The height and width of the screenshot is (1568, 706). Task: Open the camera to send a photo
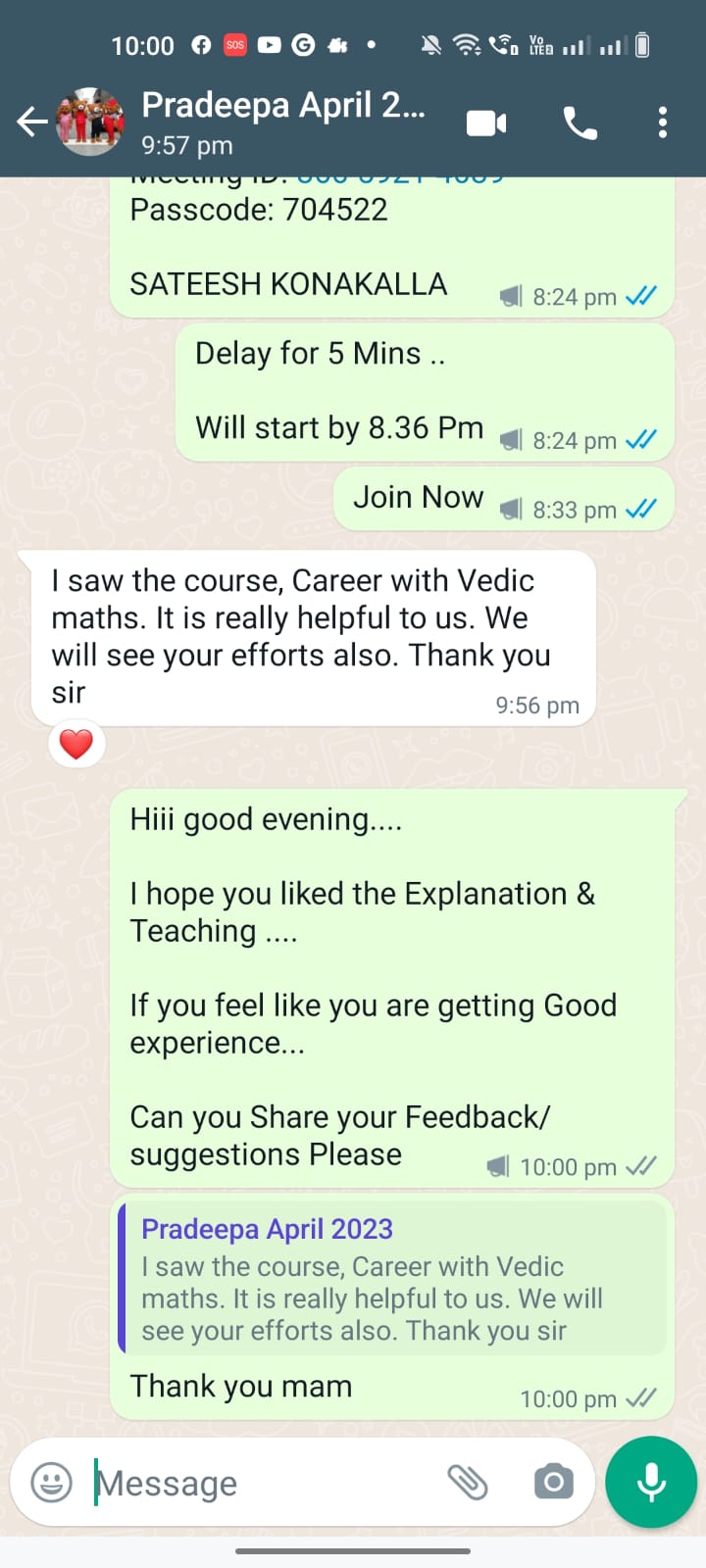pos(554,1482)
